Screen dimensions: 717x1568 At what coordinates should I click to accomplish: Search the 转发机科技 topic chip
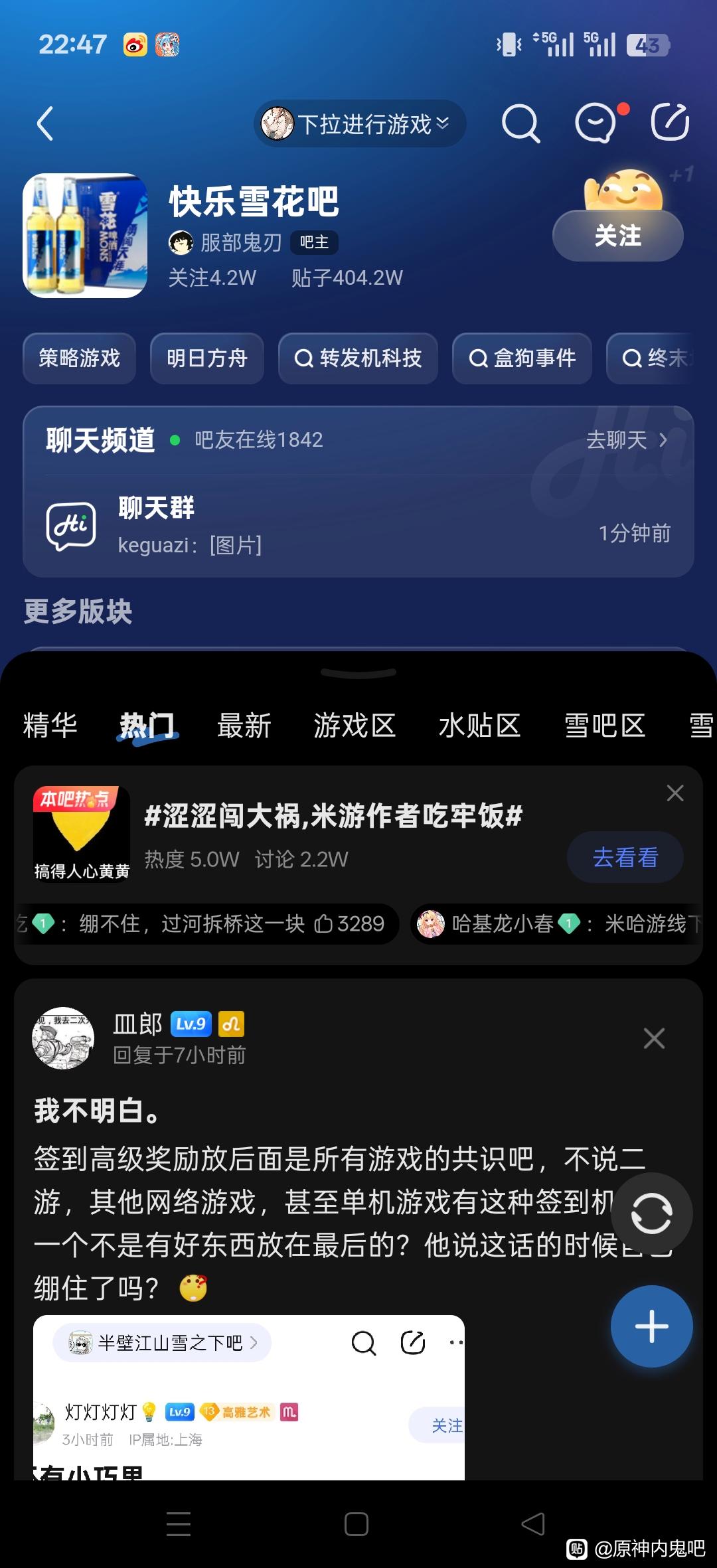pos(358,358)
